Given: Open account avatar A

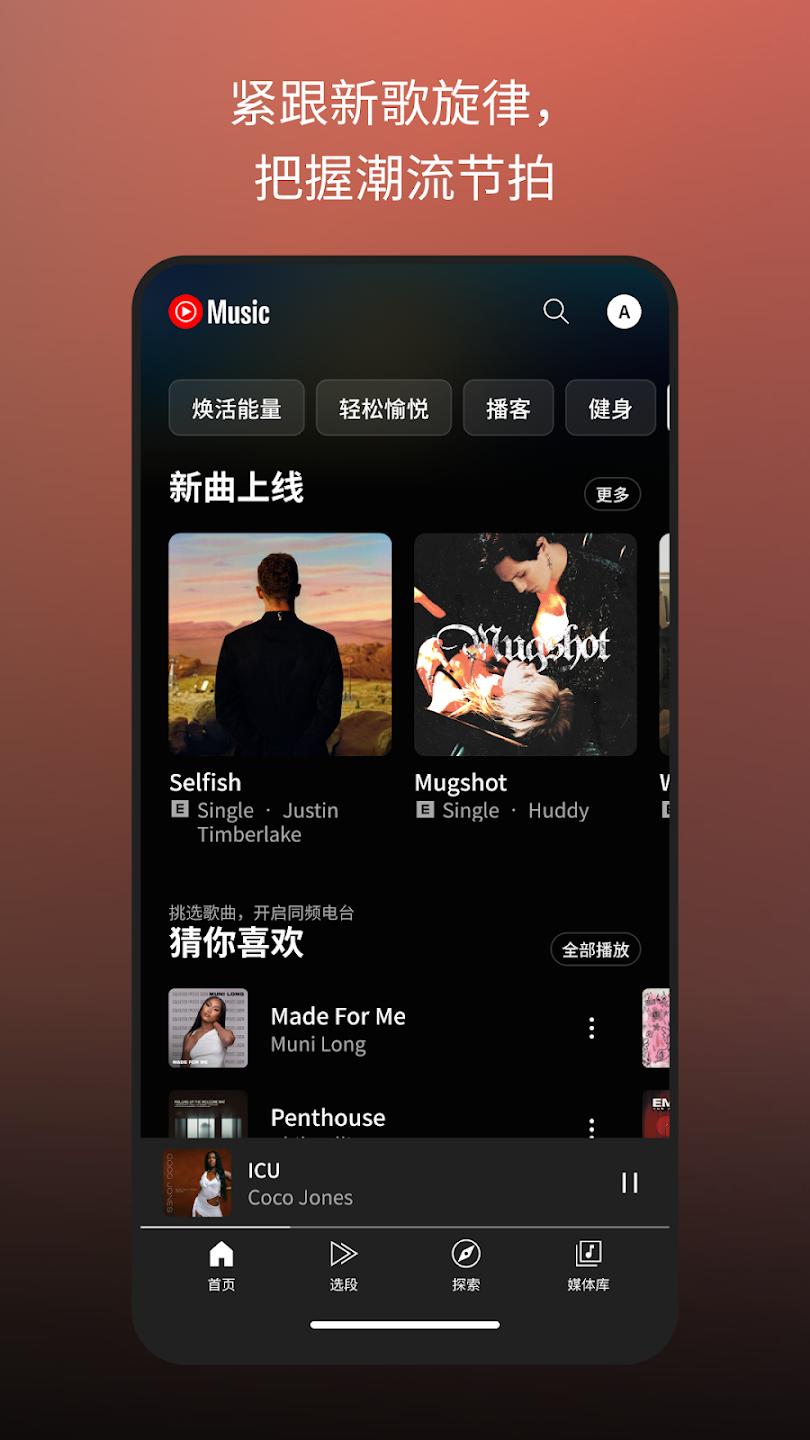Looking at the screenshot, I should point(623,311).
